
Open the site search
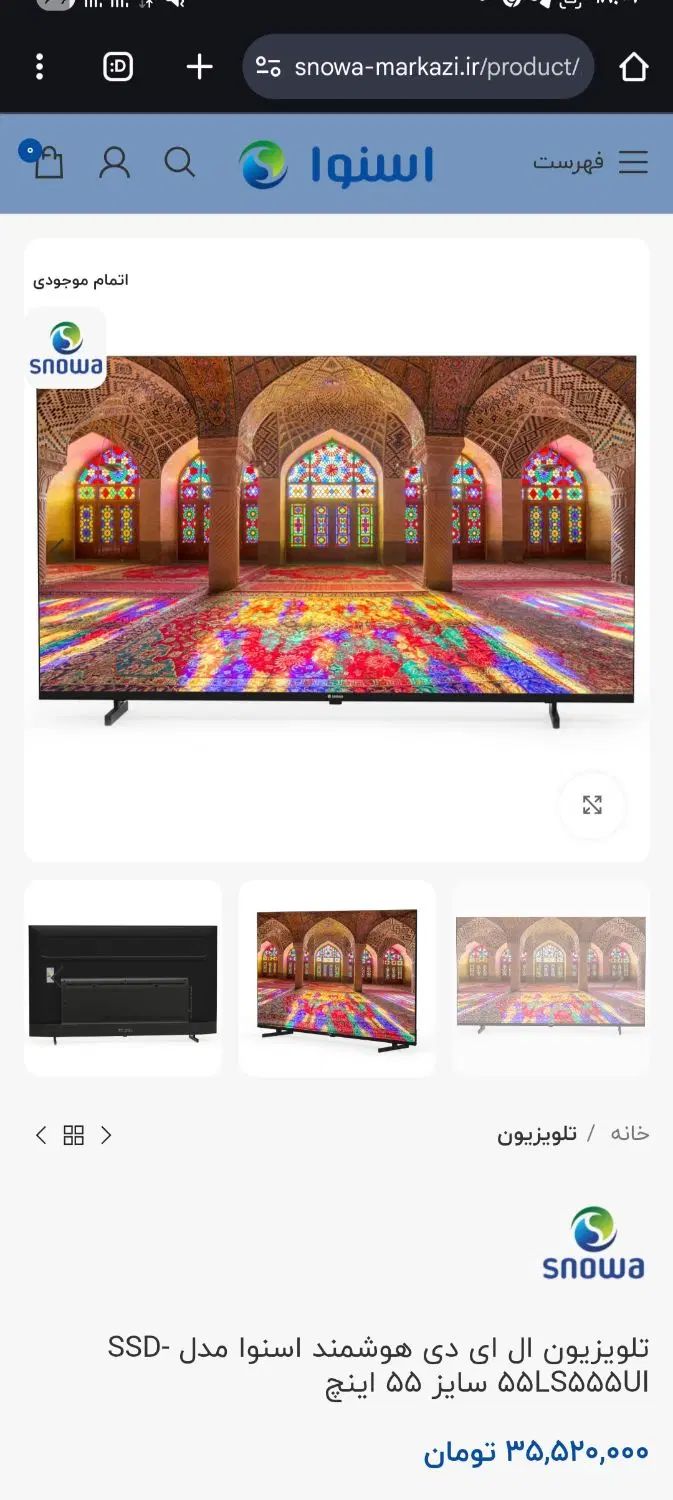pyautogui.click(x=180, y=162)
